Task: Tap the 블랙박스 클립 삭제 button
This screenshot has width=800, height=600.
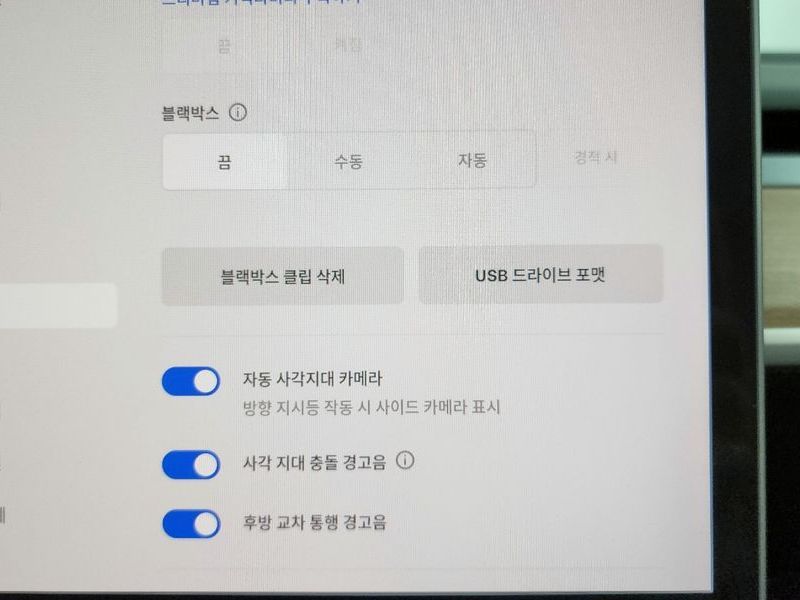Action: [x=283, y=276]
